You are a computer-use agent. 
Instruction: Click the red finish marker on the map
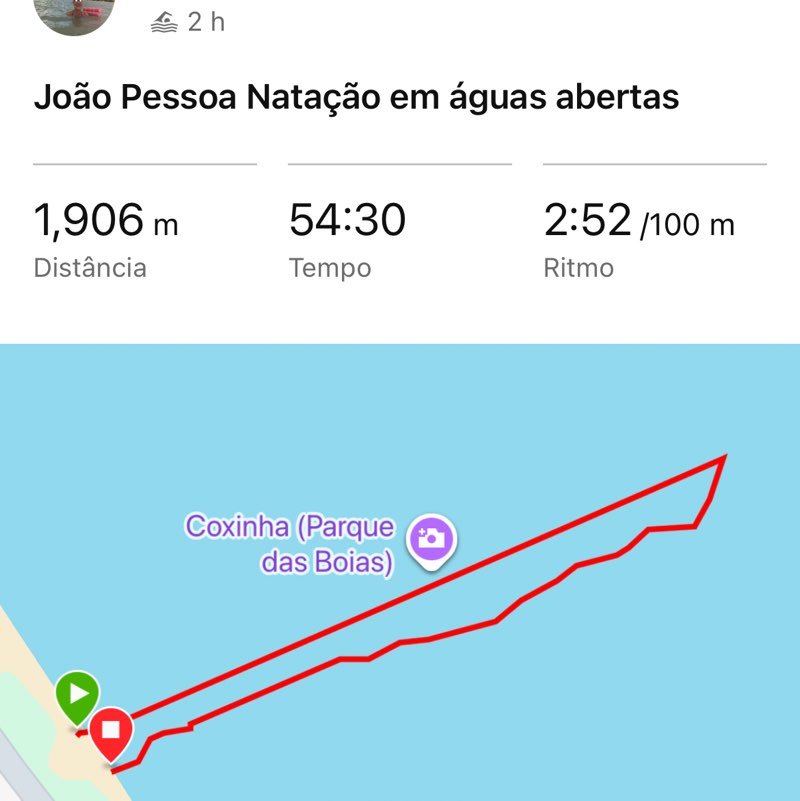113,731
